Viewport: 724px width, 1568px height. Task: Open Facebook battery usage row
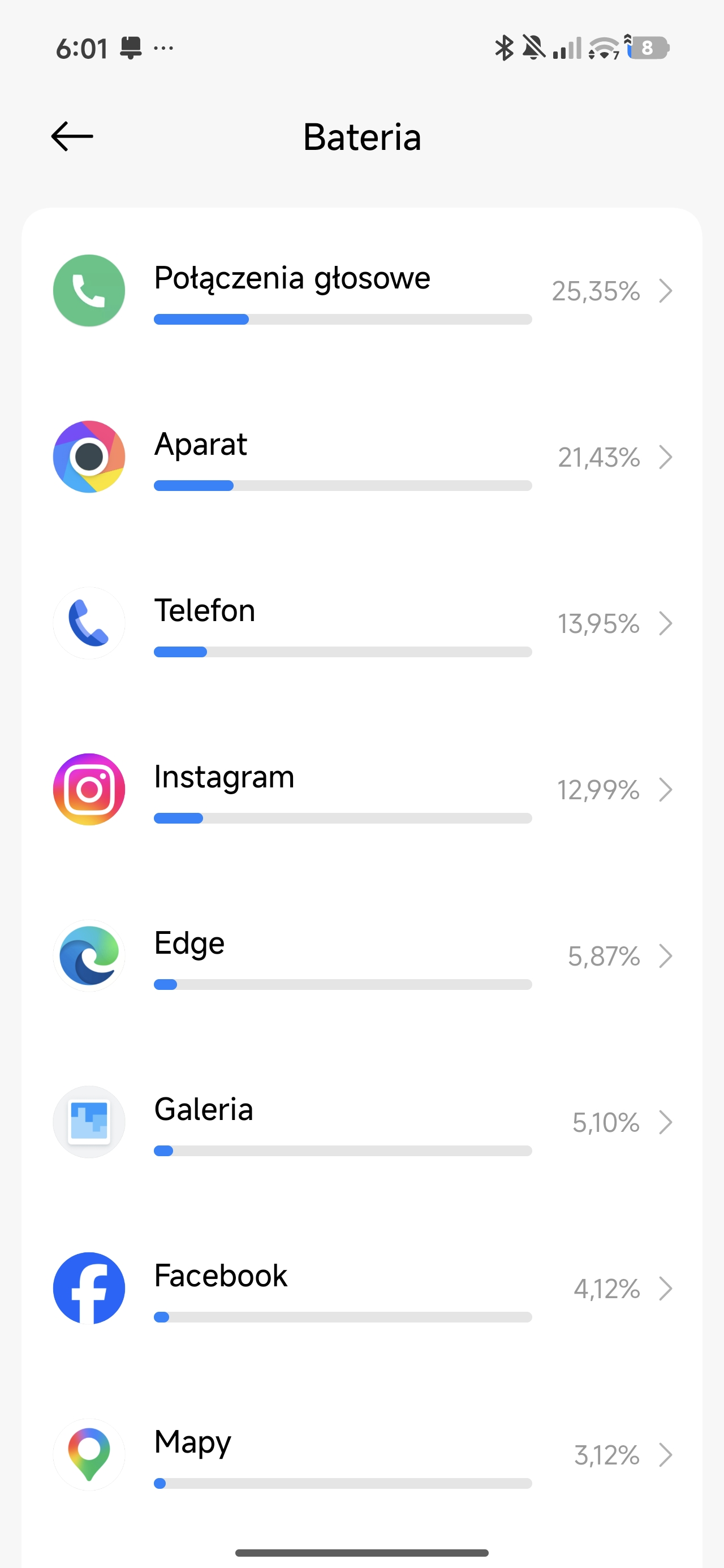tap(361, 1288)
